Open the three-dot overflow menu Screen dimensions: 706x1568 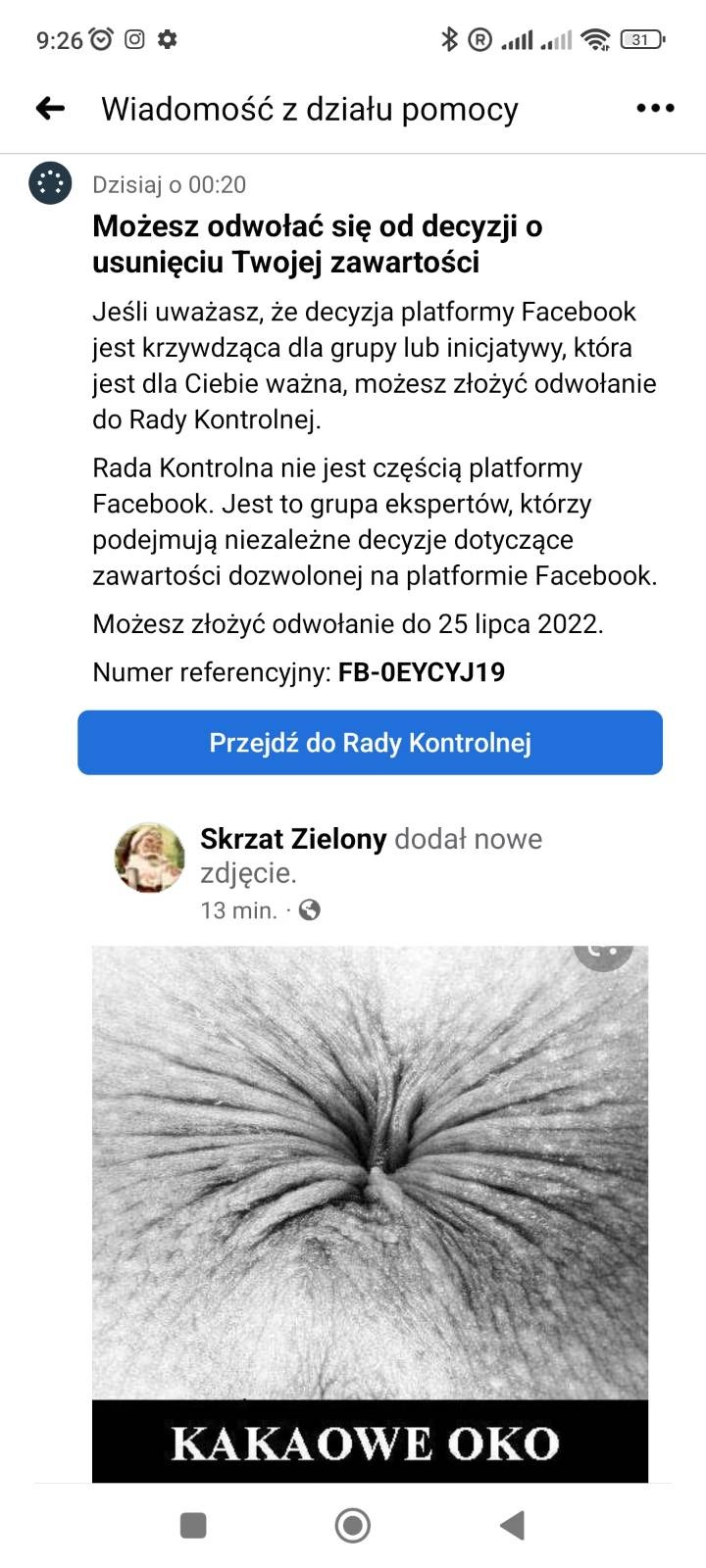(x=655, y=109)
